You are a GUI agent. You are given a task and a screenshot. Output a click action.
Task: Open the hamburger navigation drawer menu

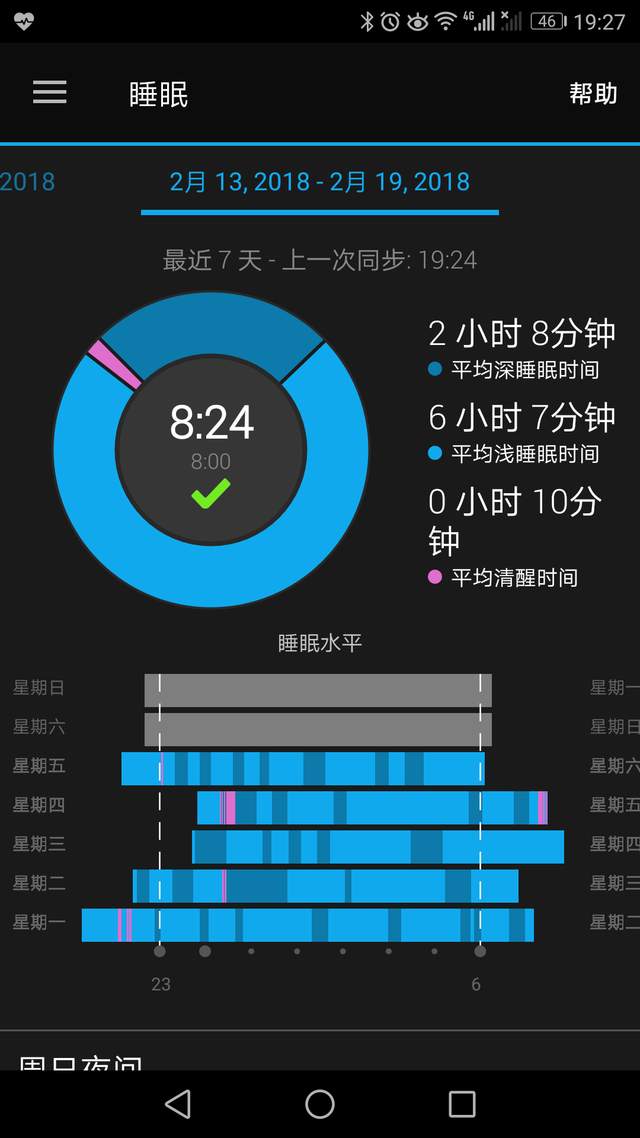point(49,93)
